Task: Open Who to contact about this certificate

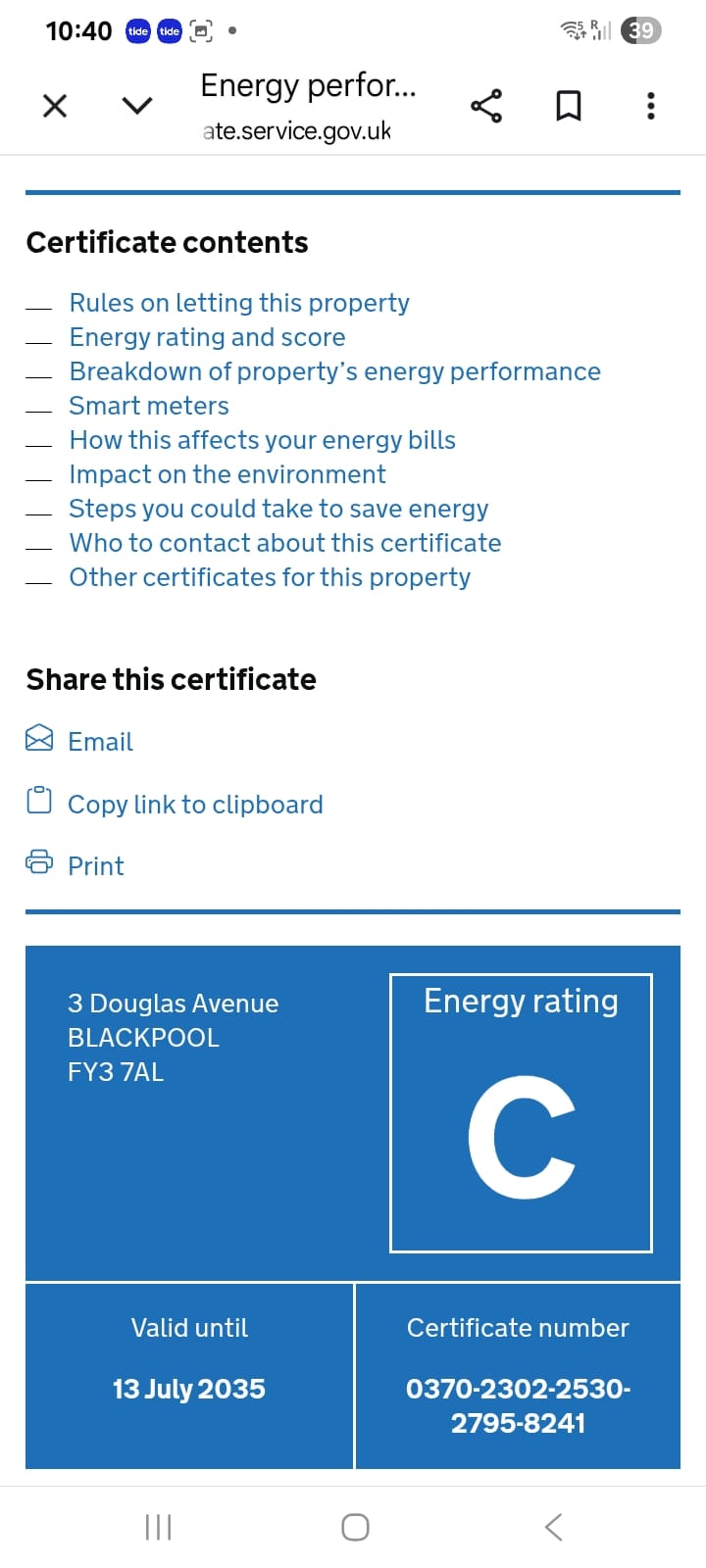Action: point(284,543)
